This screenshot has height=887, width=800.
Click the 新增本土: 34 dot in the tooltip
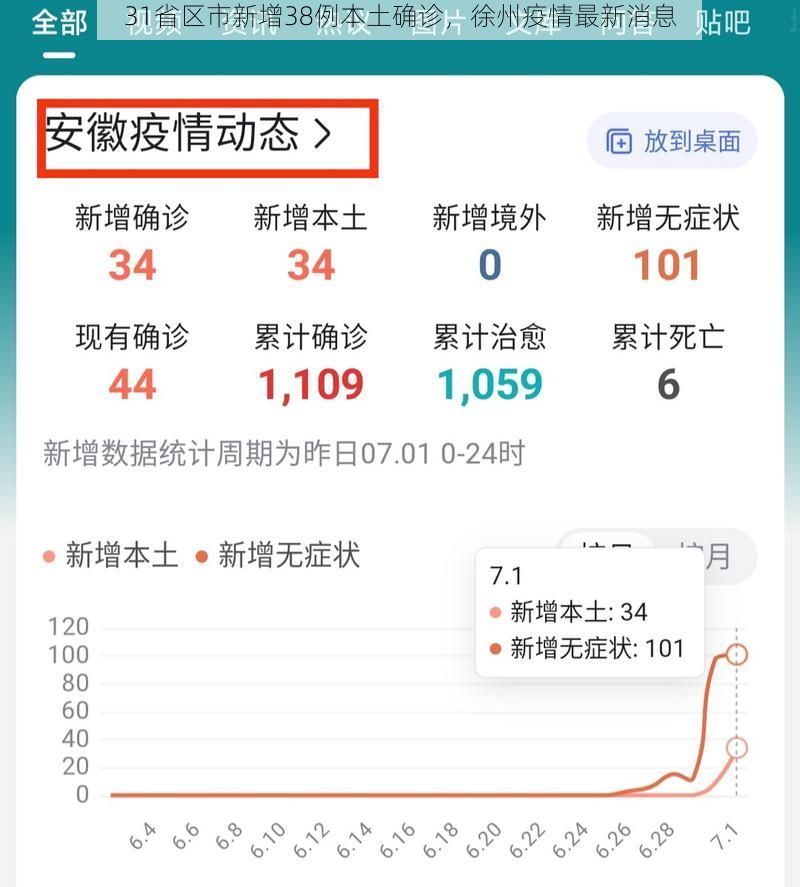click(x=496, y=611)
